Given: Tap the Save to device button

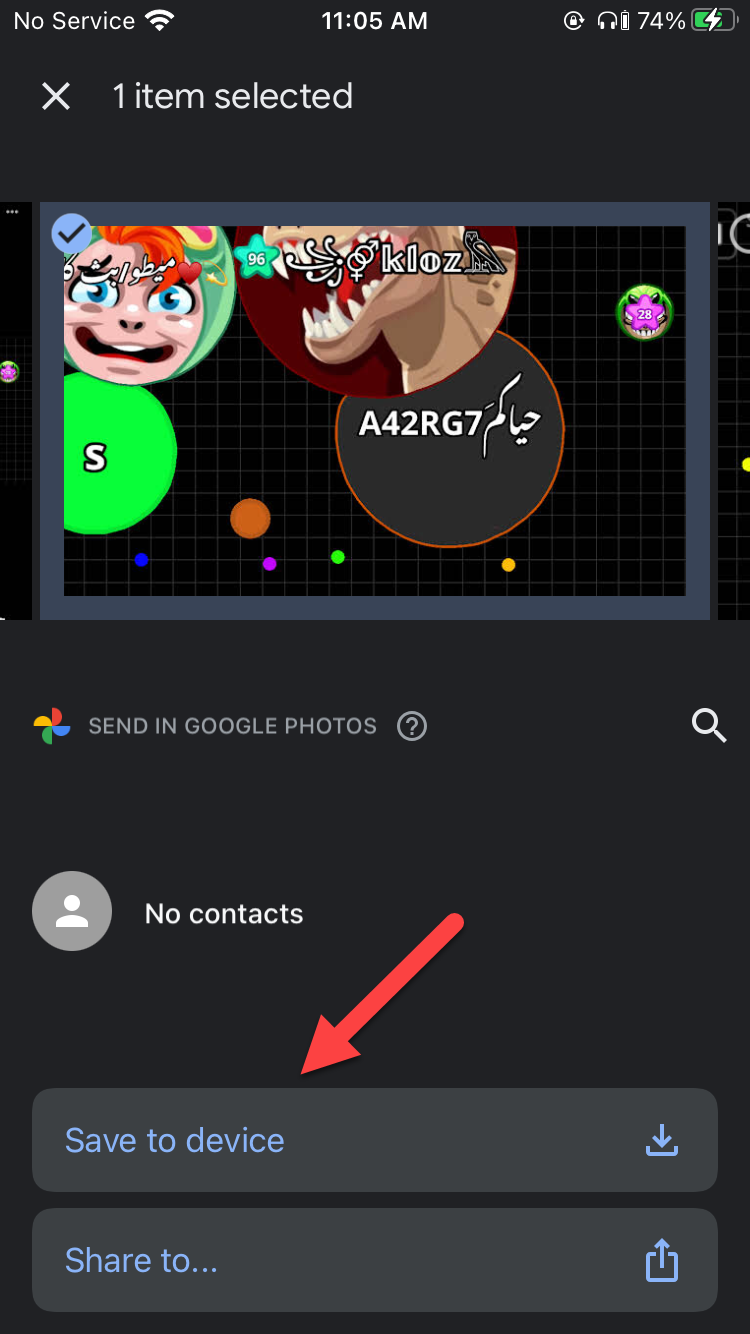Looking at the screenshot, I should click(x=374, y=1140).
